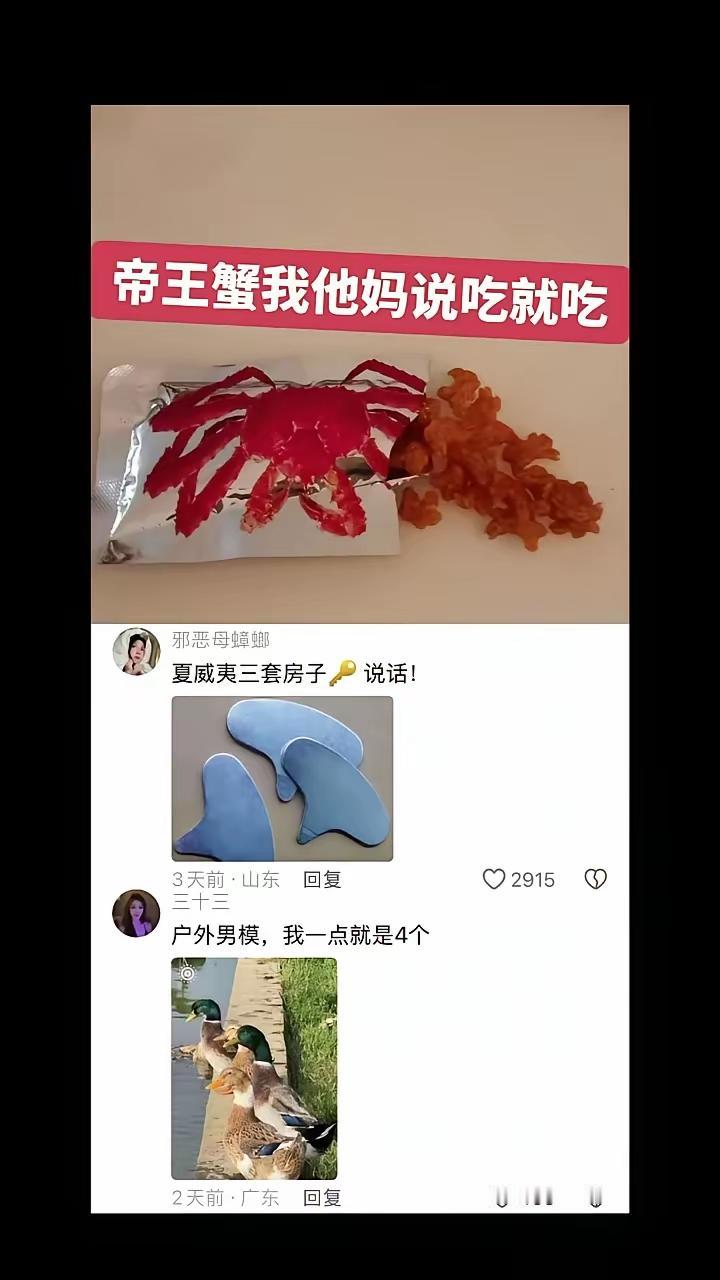Select the 2915 like count
This screenshot has height=1280, width=720.
click(x=534, y=880)
